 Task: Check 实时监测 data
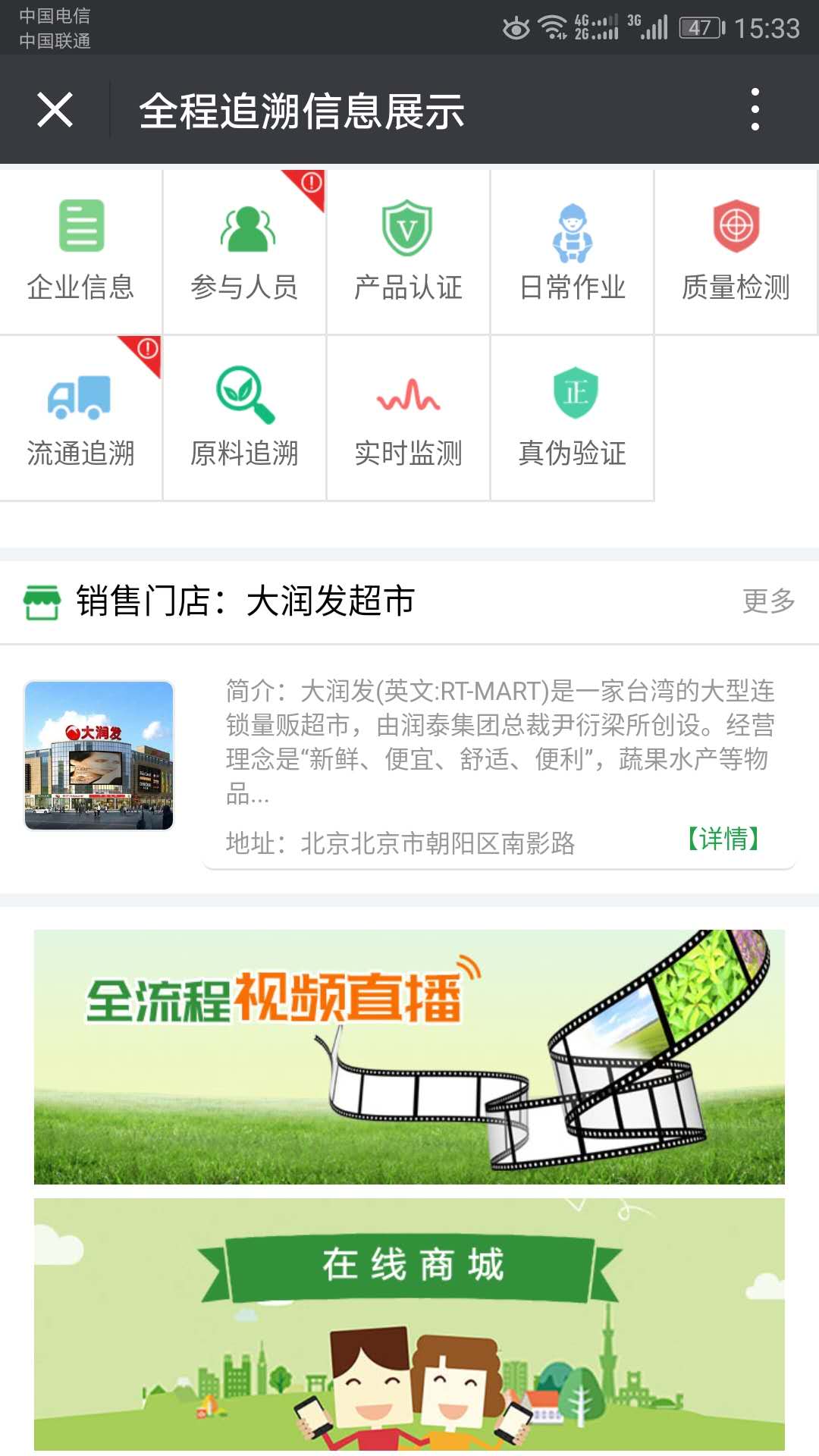point(408,419)
